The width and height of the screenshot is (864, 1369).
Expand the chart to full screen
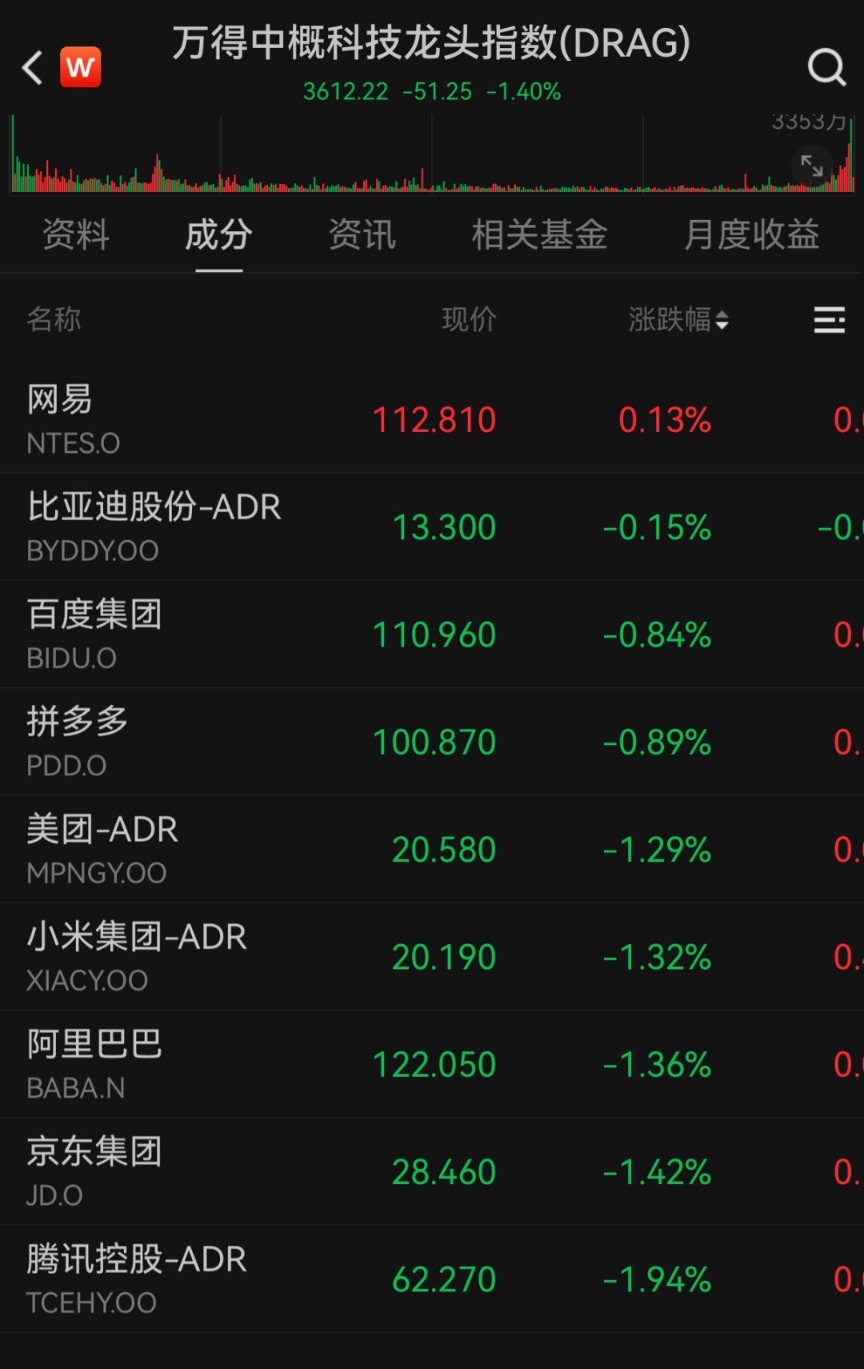tap(812, 167)
